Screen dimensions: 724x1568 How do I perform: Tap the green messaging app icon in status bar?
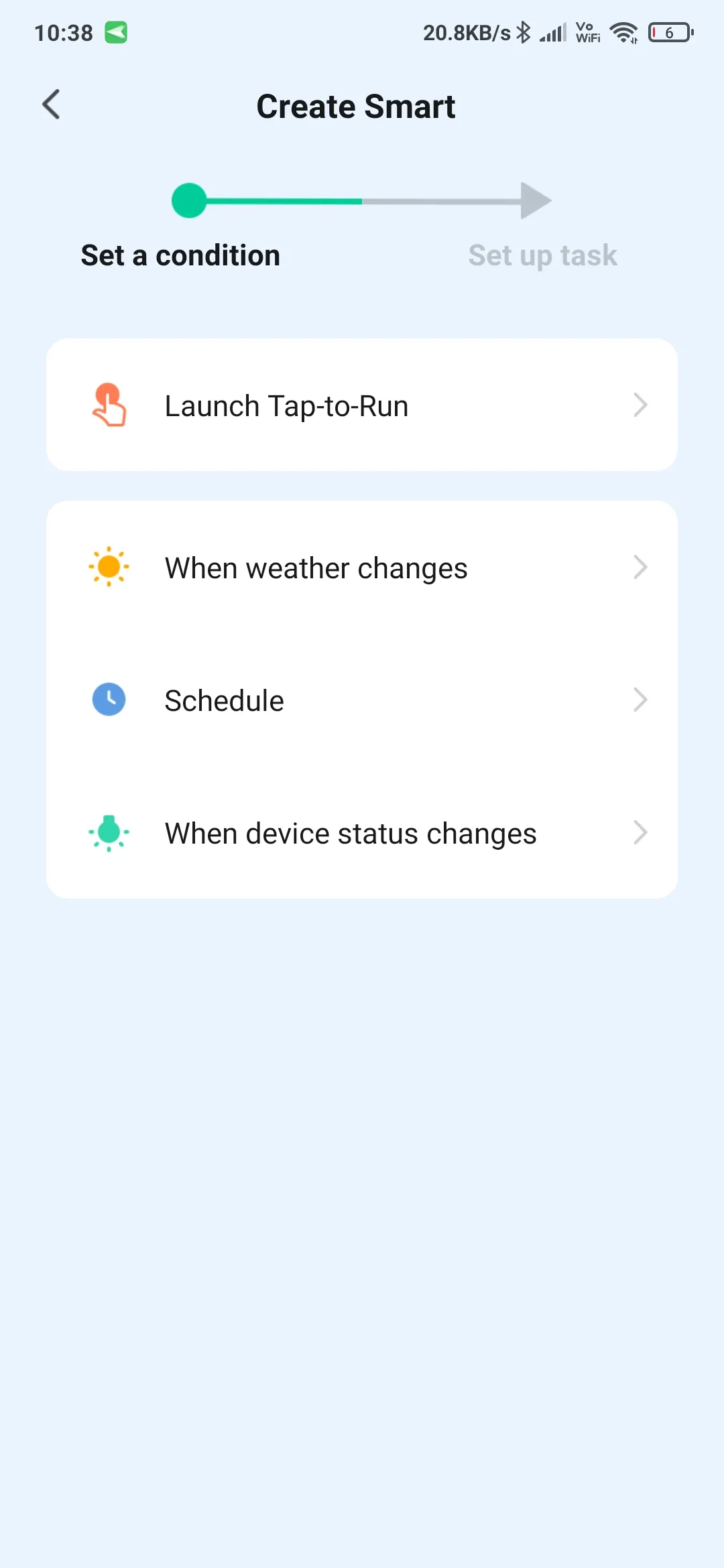[115, 31]
